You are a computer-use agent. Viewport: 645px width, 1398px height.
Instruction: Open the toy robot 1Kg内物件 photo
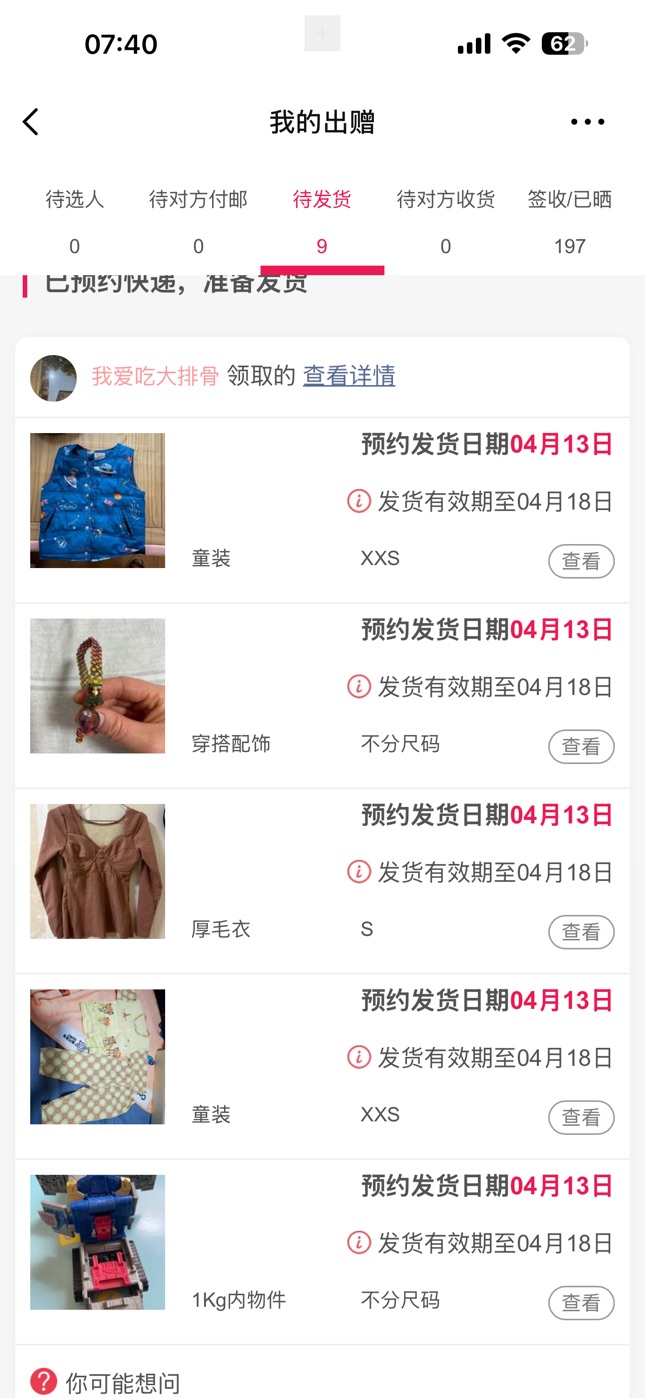pyautogui.click(x=97, y=1242)
